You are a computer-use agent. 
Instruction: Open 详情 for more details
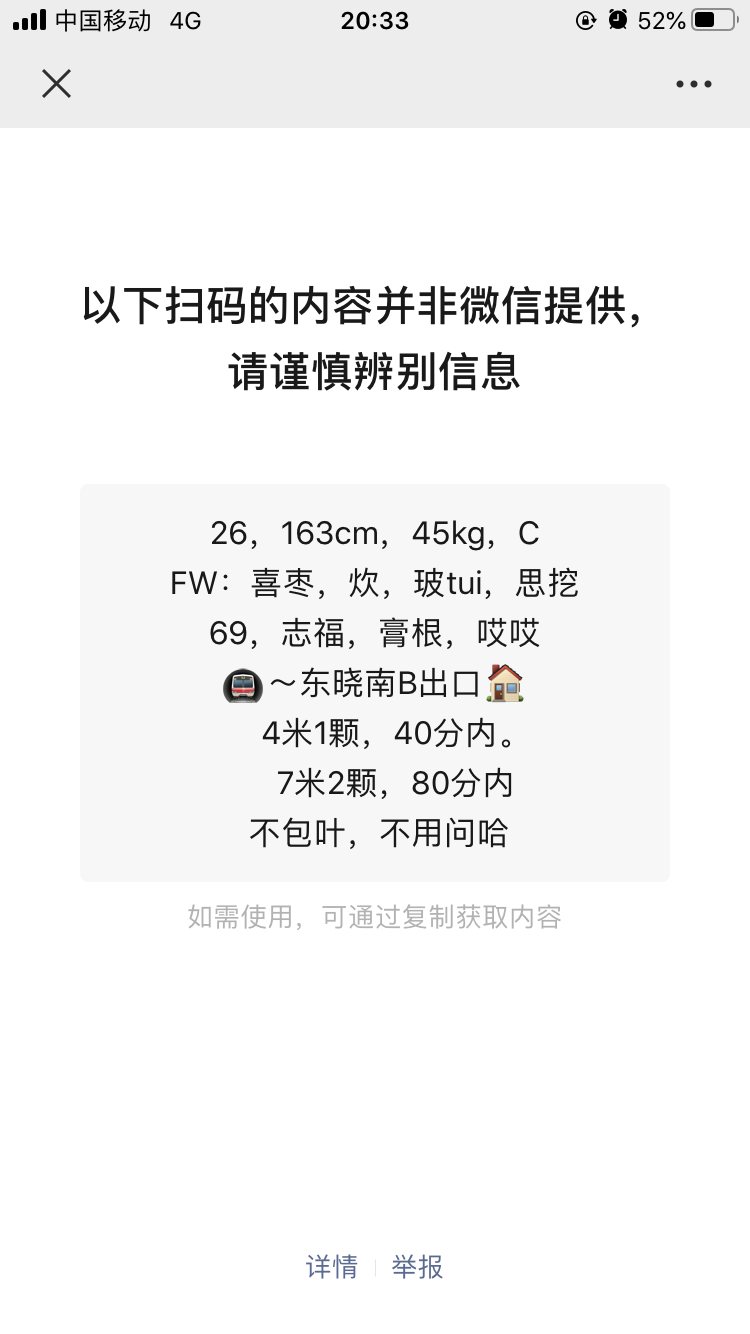[x=332, y=1267]
